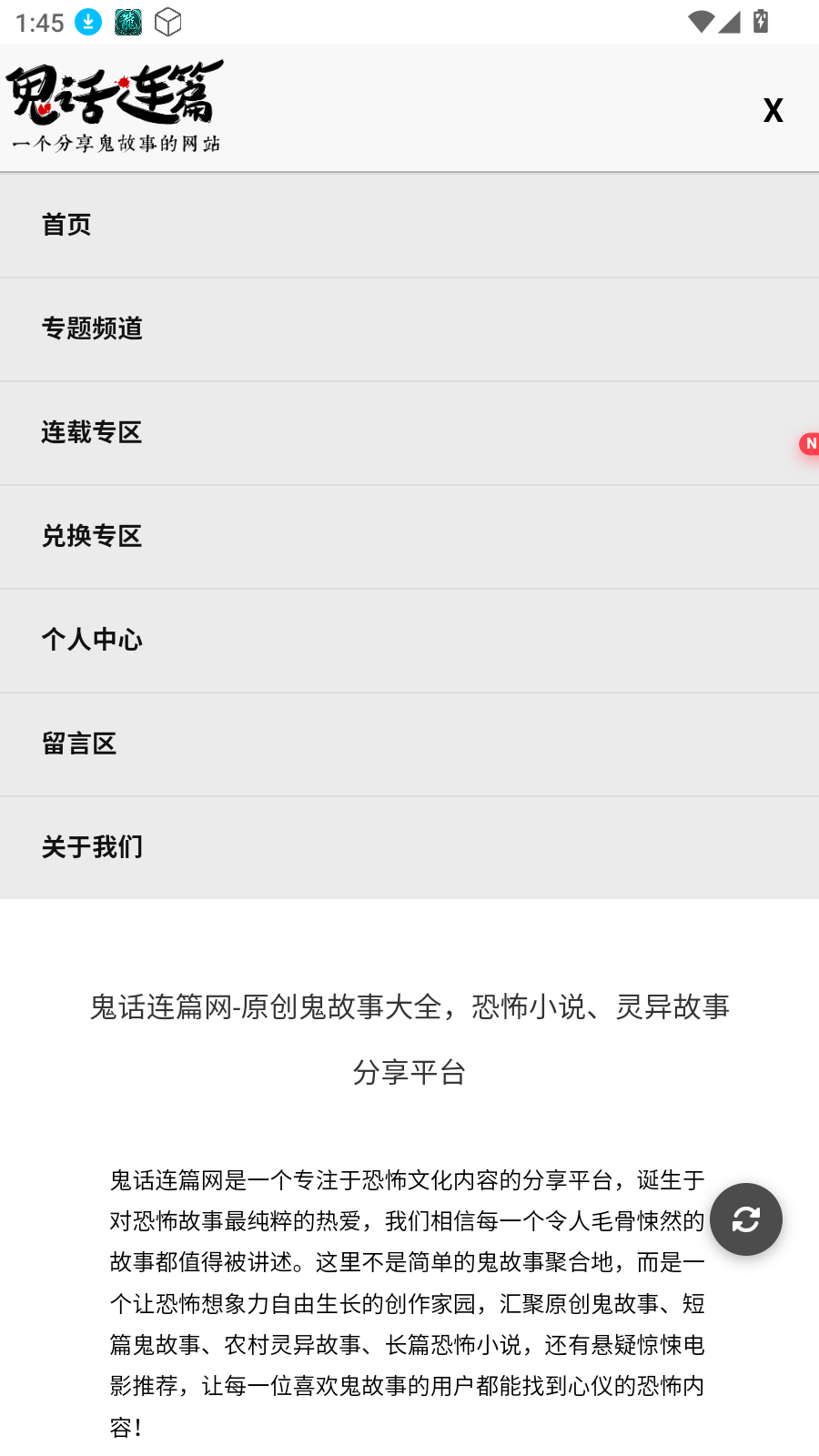The height and width of the screenshot is (1456, 819).
Task: Open the 首页 menu item
Action: (66, 224)
